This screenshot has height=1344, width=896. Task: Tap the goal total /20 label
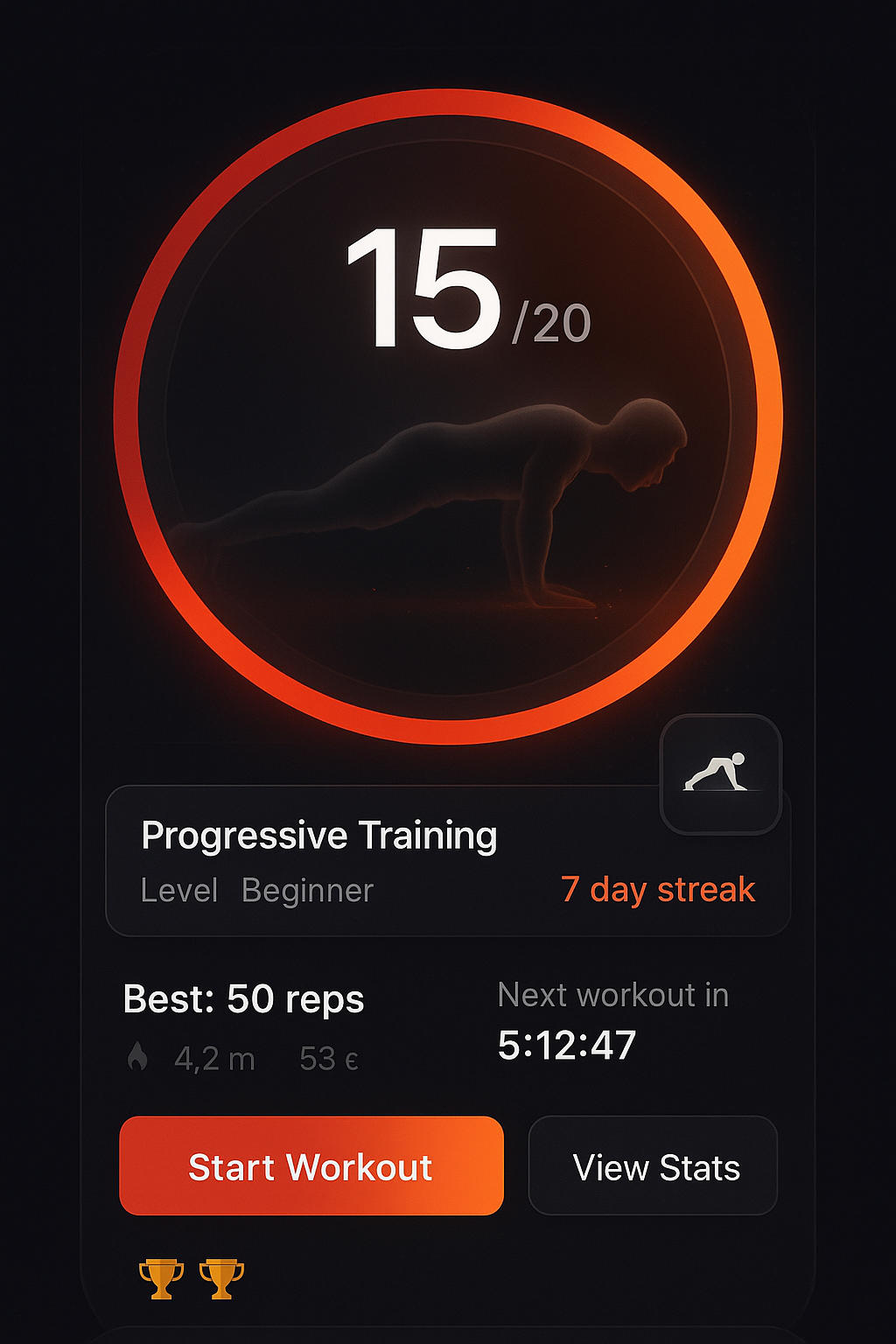pyautogui.click(x=551, y=320)
